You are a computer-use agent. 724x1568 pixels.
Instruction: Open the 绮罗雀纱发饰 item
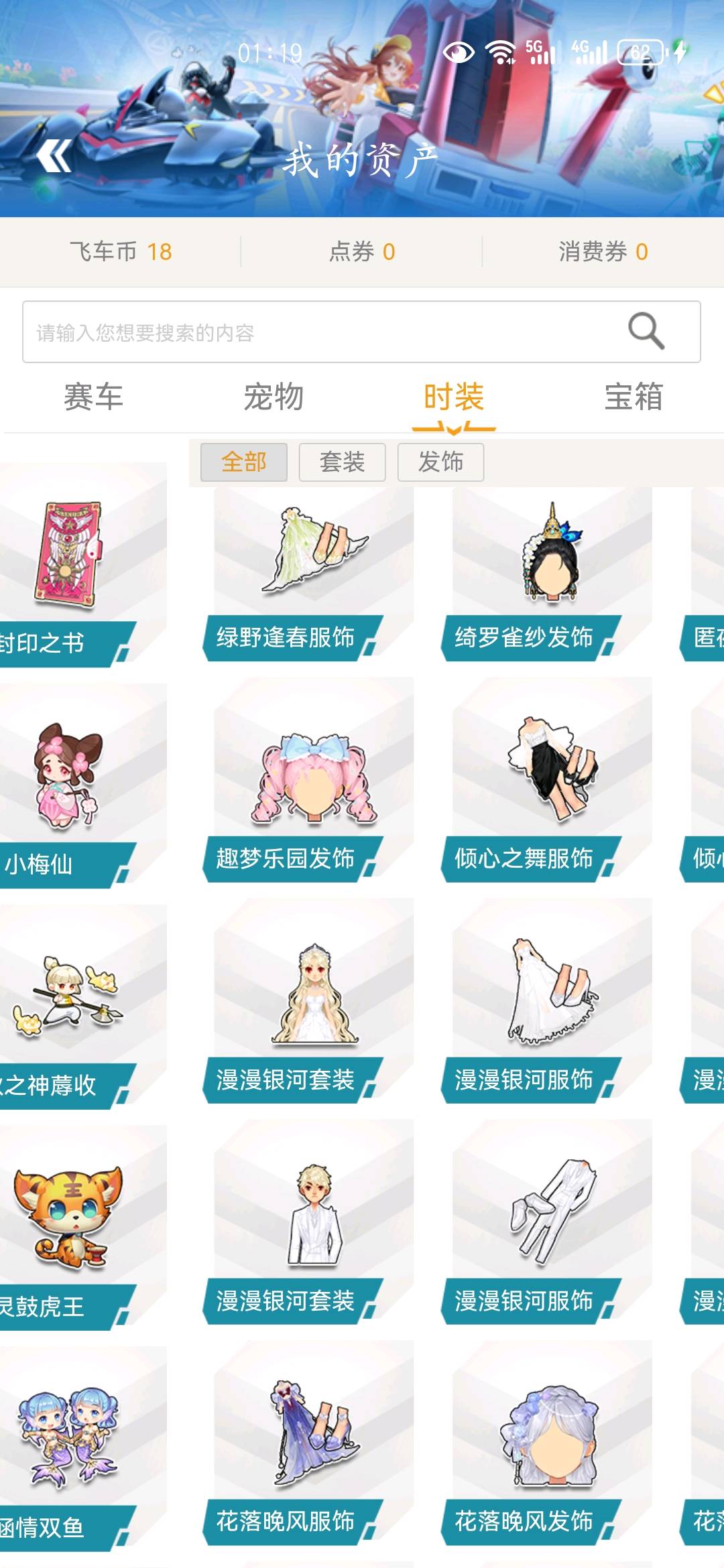pos(552,575)
